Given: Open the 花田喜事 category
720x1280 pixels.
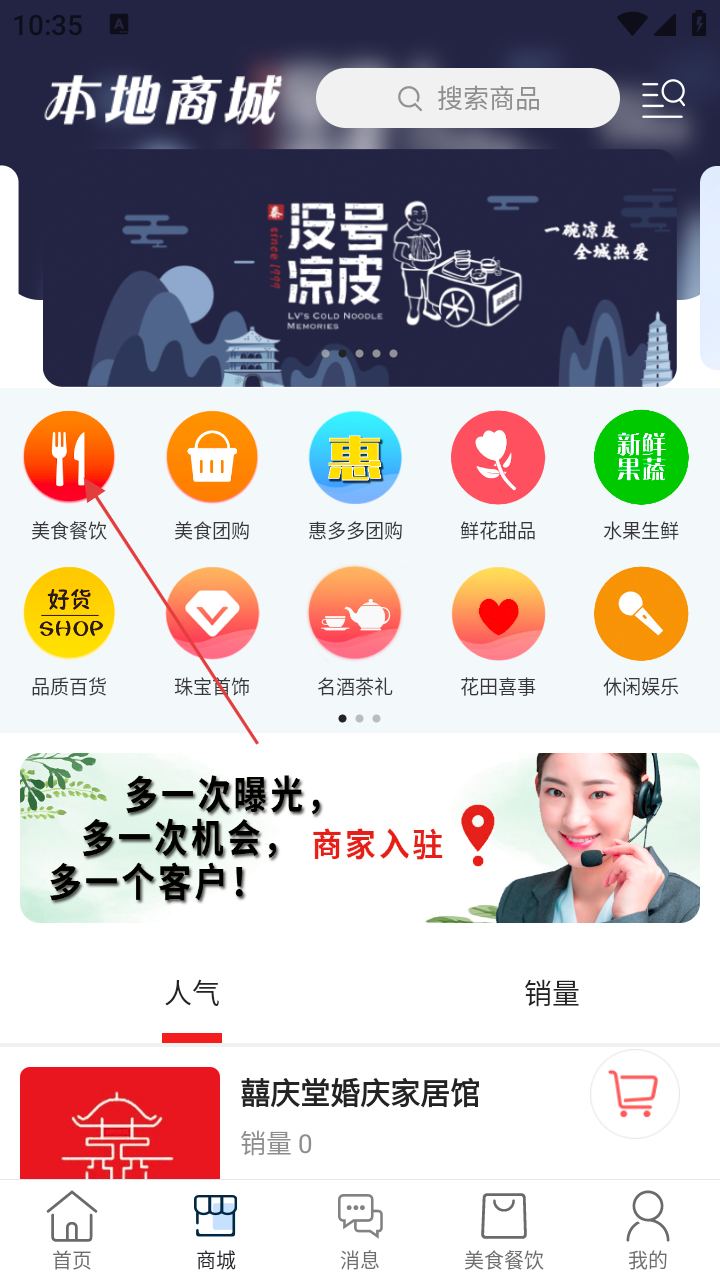Looking at the screenshot, I should [498, 613].
